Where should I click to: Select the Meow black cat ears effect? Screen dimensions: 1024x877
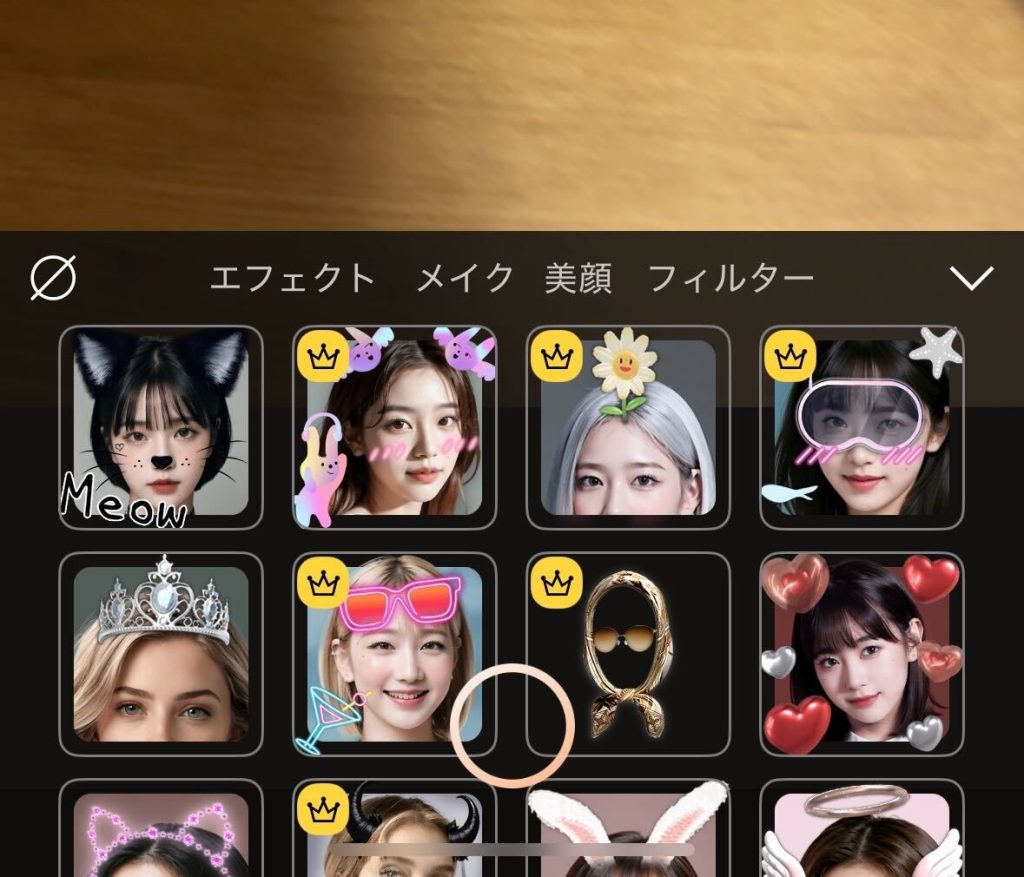[x=161, y=427]
